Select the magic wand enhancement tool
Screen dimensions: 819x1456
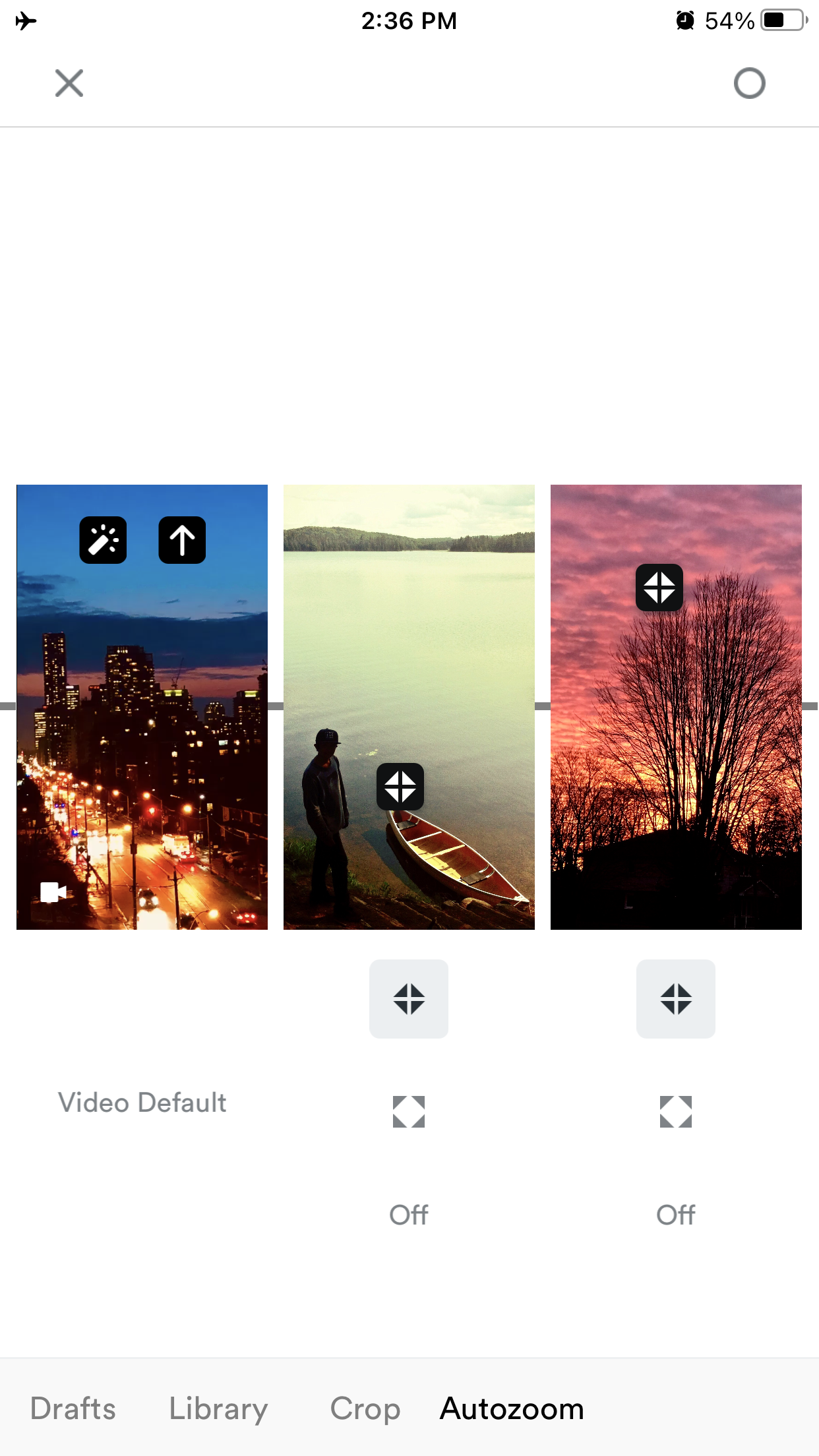coord(102,539)
